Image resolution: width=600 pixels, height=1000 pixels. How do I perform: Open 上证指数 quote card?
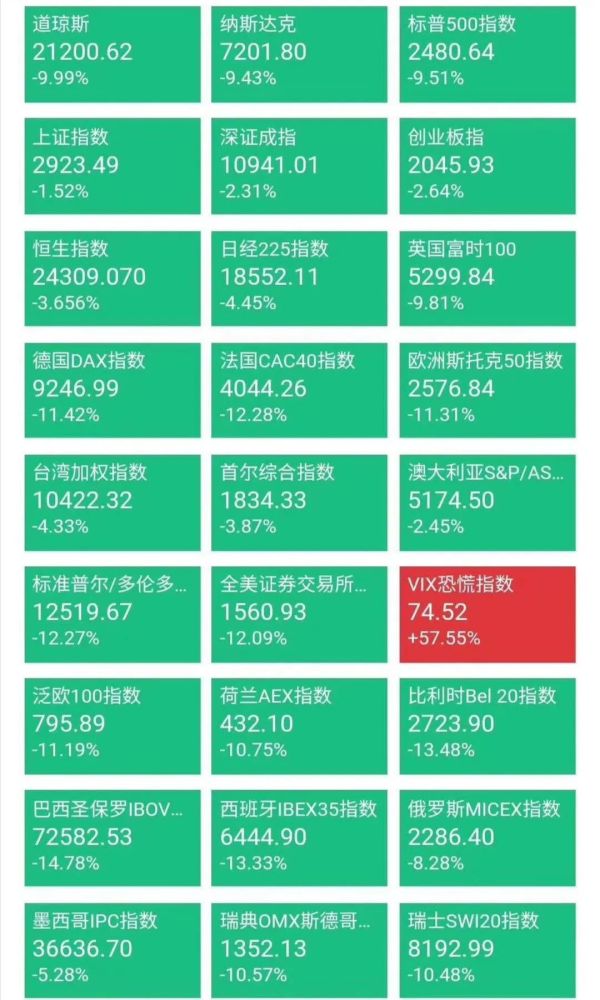111,165
